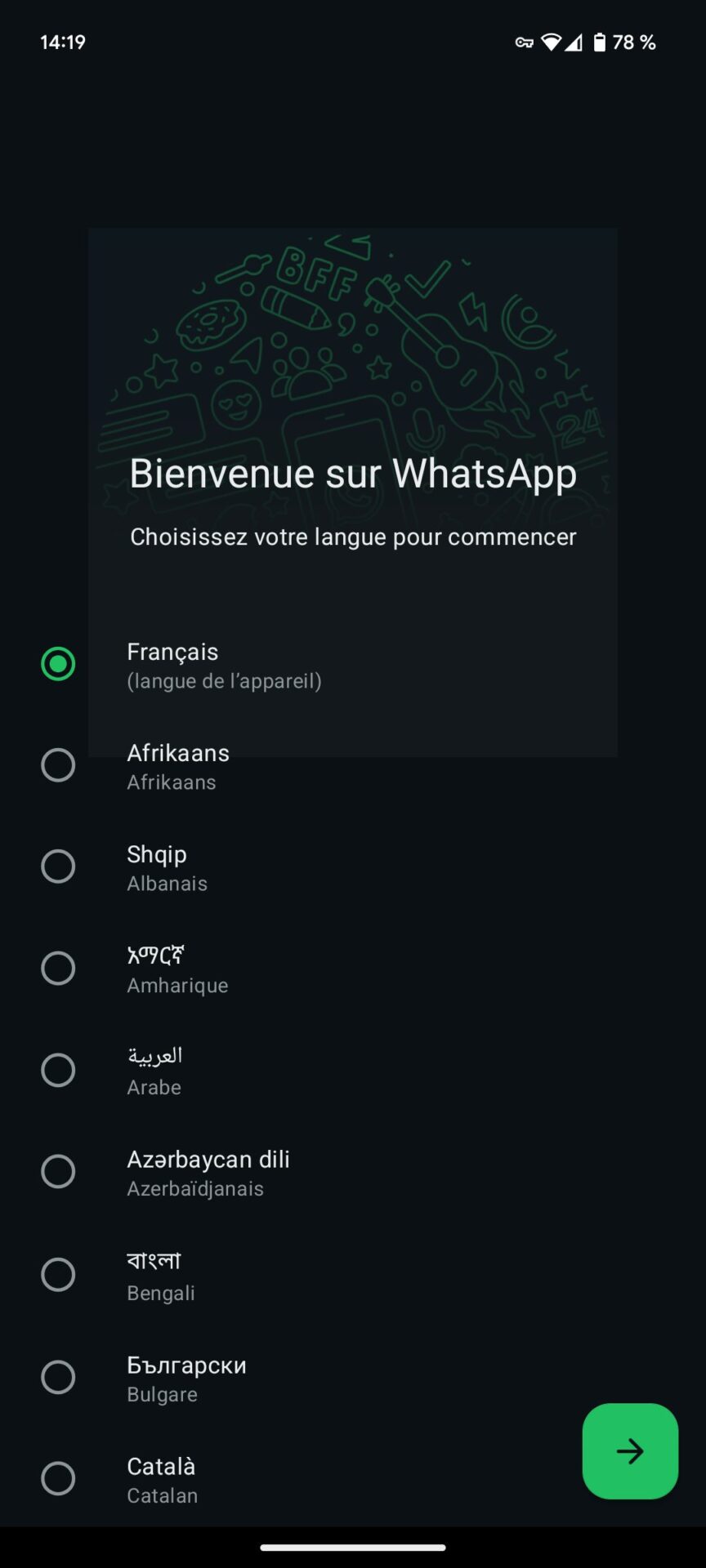The image size is (706, 1568).
Task: Pick Български (Bulgare) language
Action: click(x=353, y=1377)
